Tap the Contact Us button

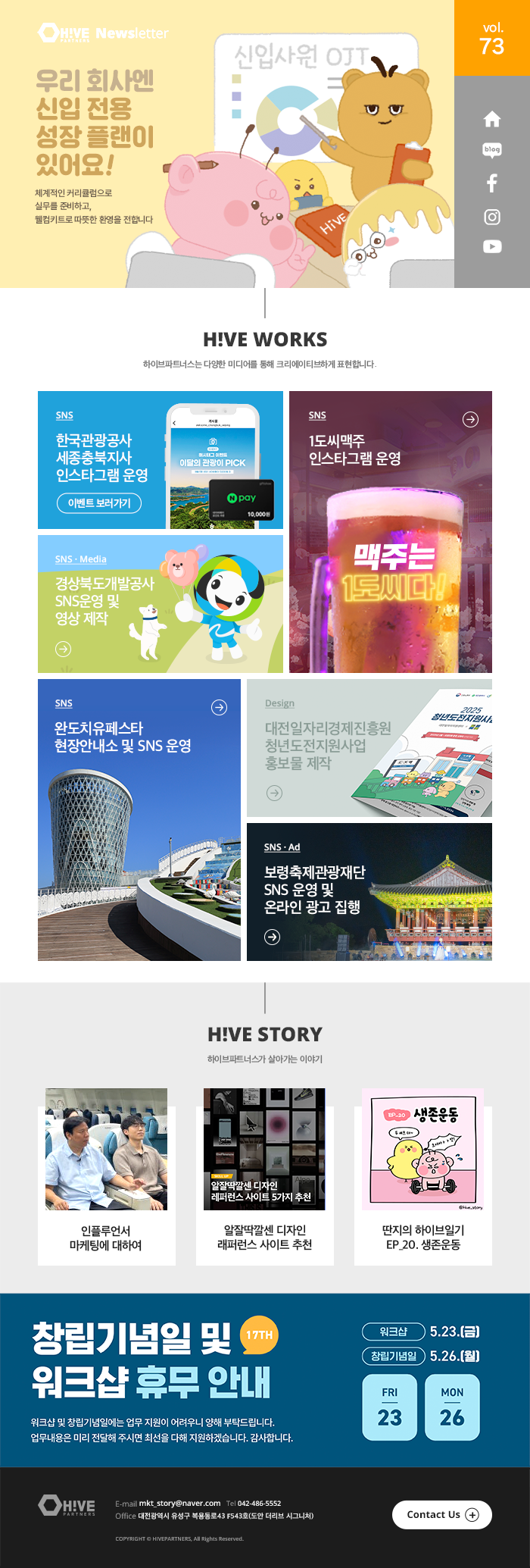click(441, 1514)
